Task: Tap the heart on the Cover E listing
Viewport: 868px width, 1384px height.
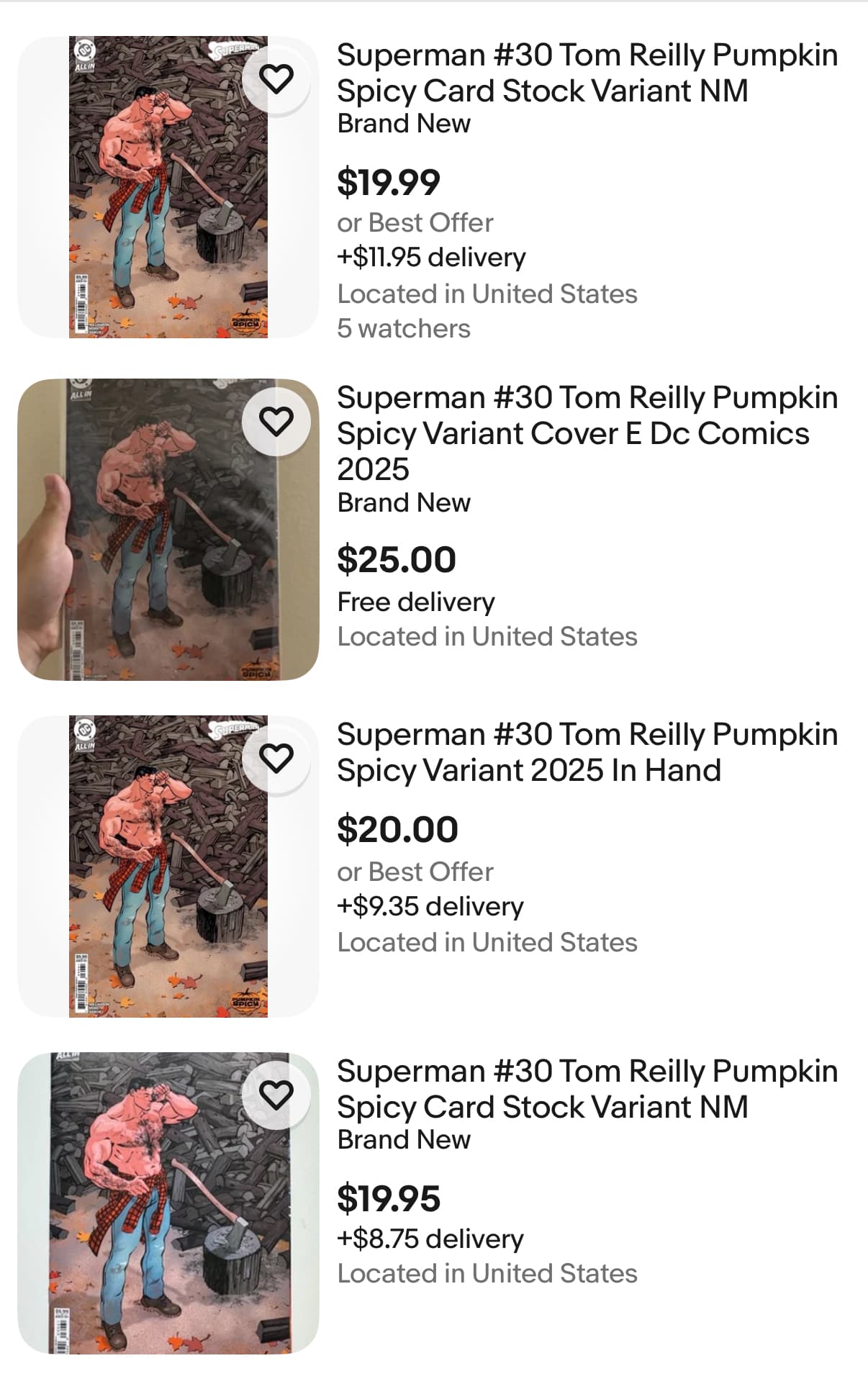Action: (276, 421)
